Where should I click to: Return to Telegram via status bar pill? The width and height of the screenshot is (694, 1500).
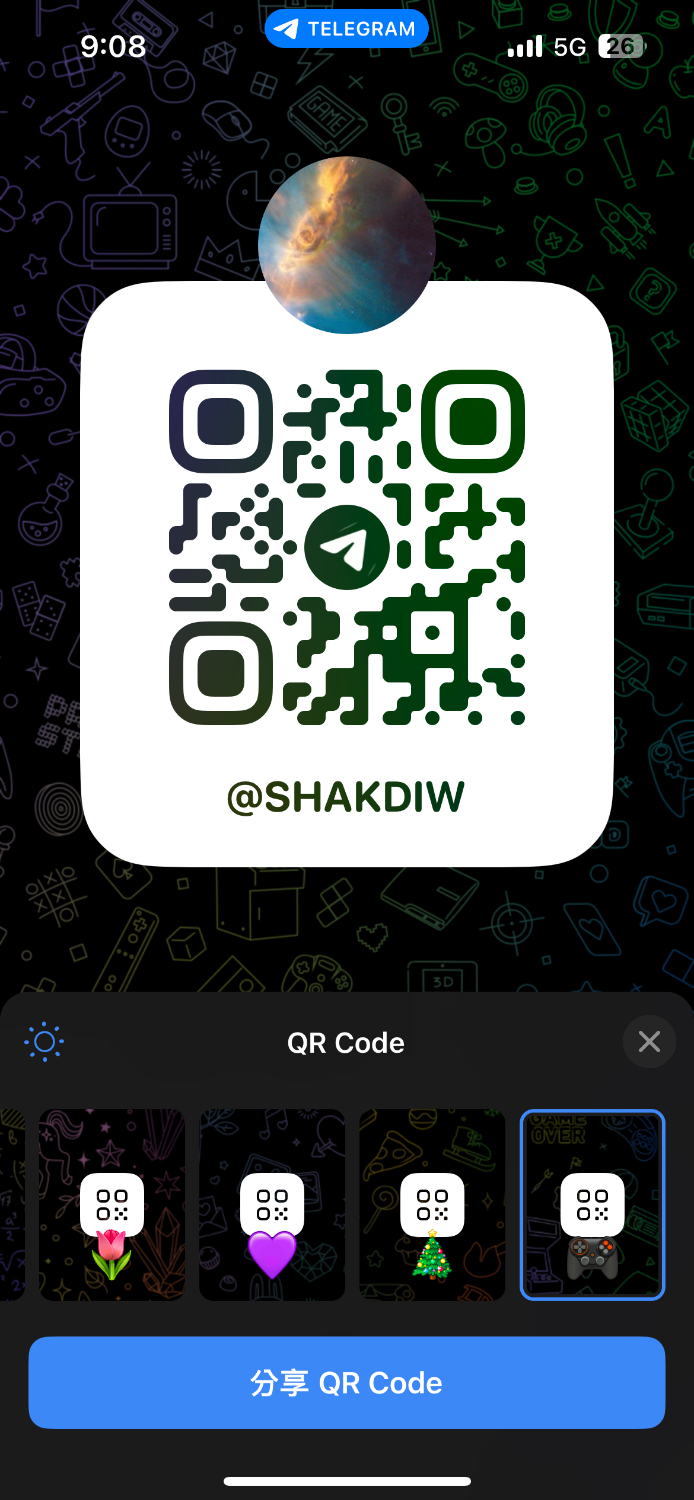347,29
